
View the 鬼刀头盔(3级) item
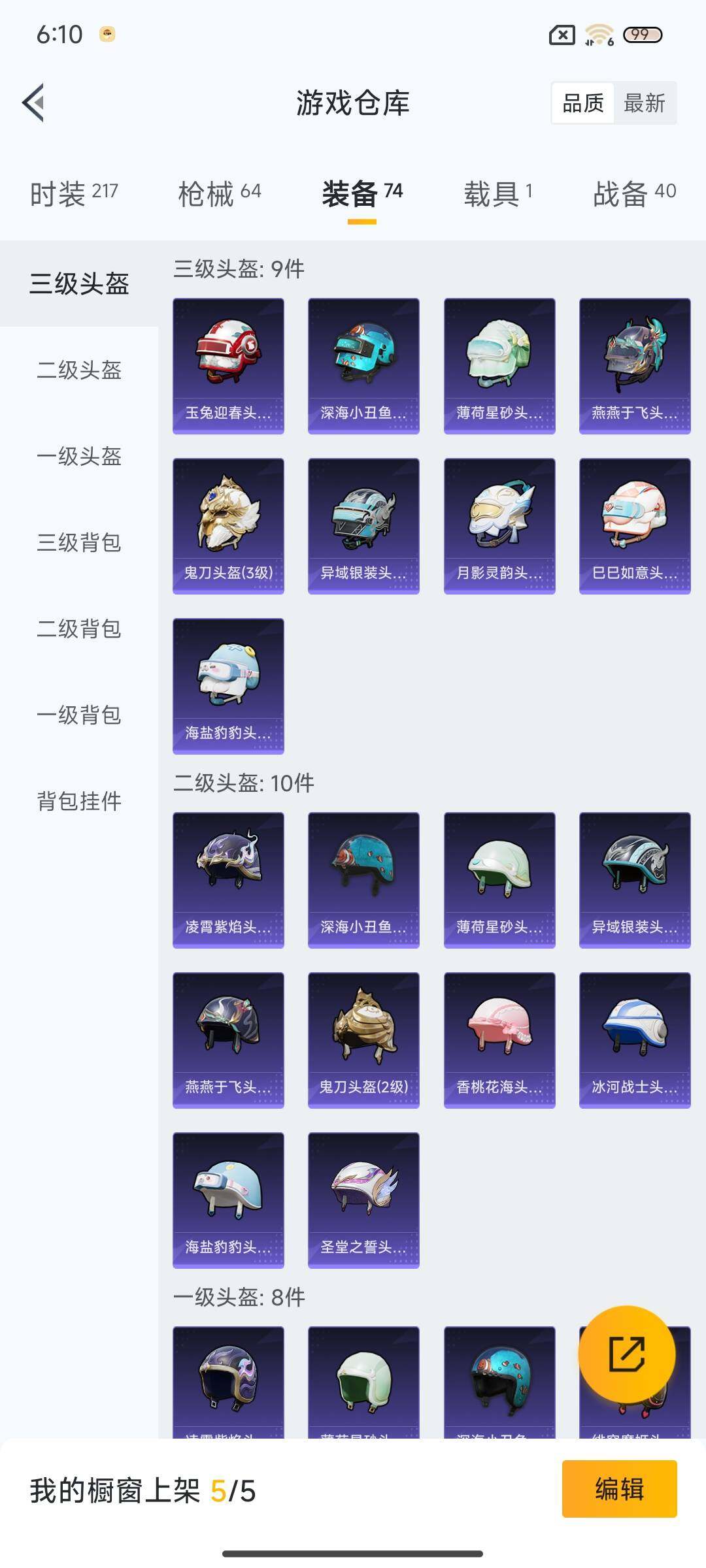228,526
